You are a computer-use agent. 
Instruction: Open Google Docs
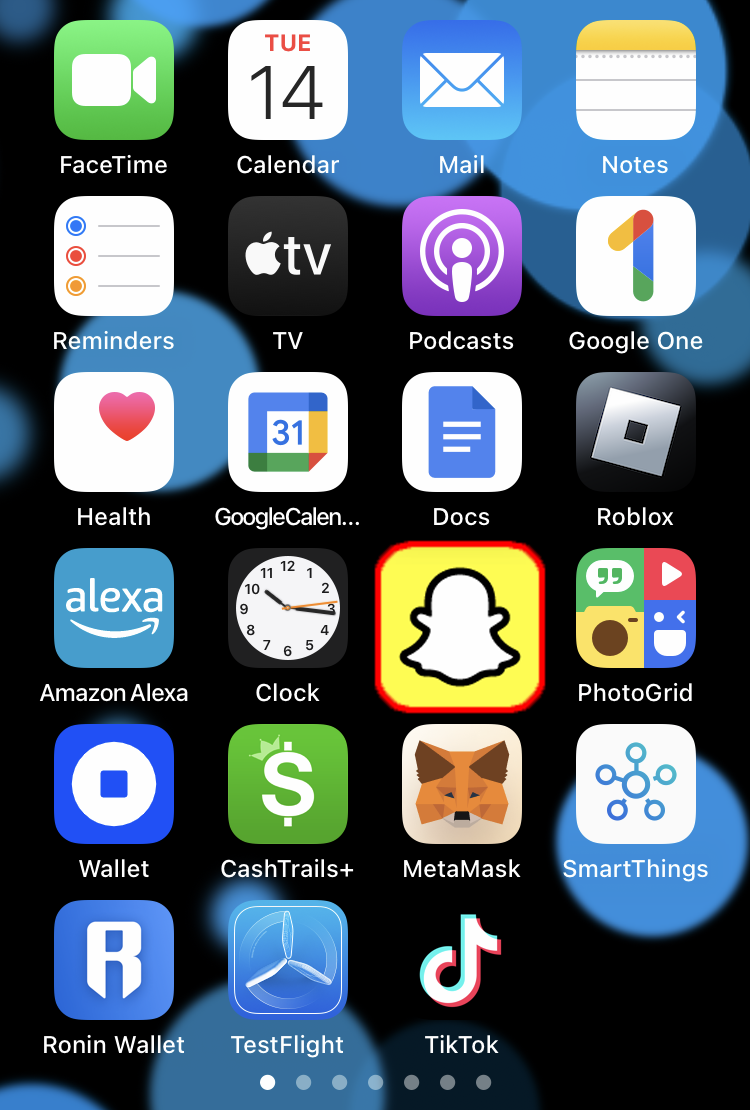coord(462,432)
